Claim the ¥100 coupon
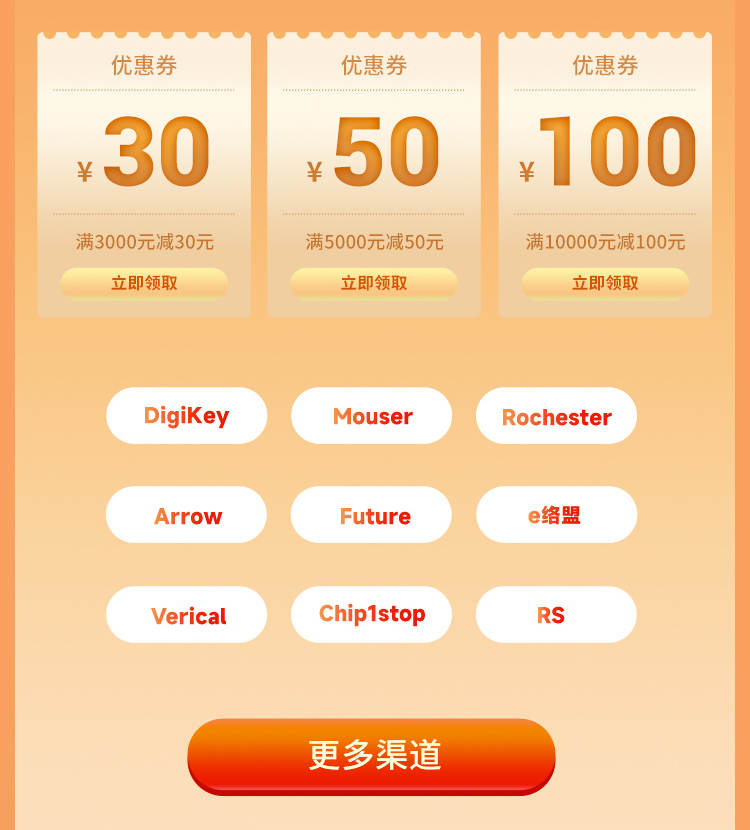The image size is (750, 830). 605,283
